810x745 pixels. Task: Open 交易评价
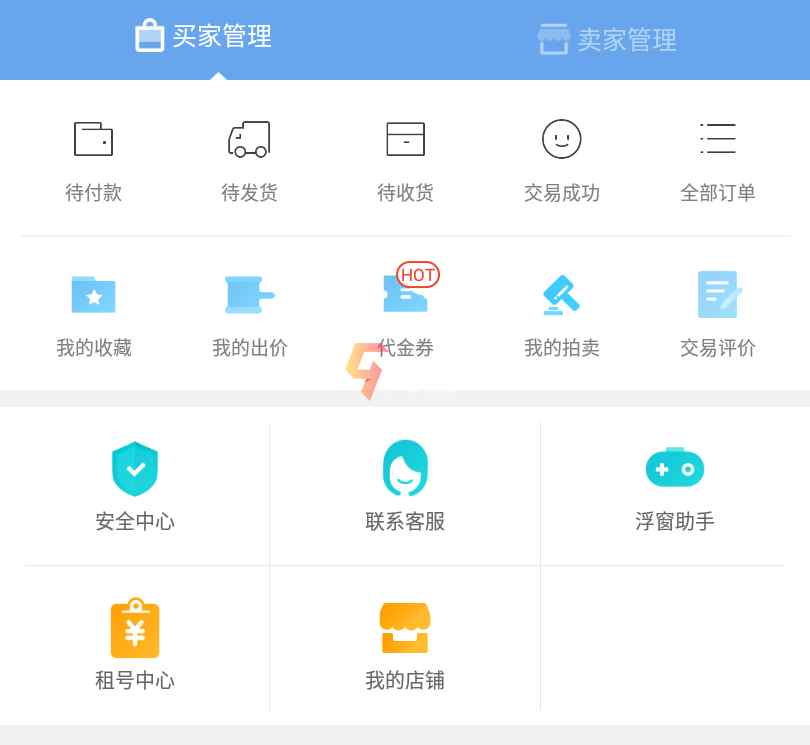tap(717, 314)
